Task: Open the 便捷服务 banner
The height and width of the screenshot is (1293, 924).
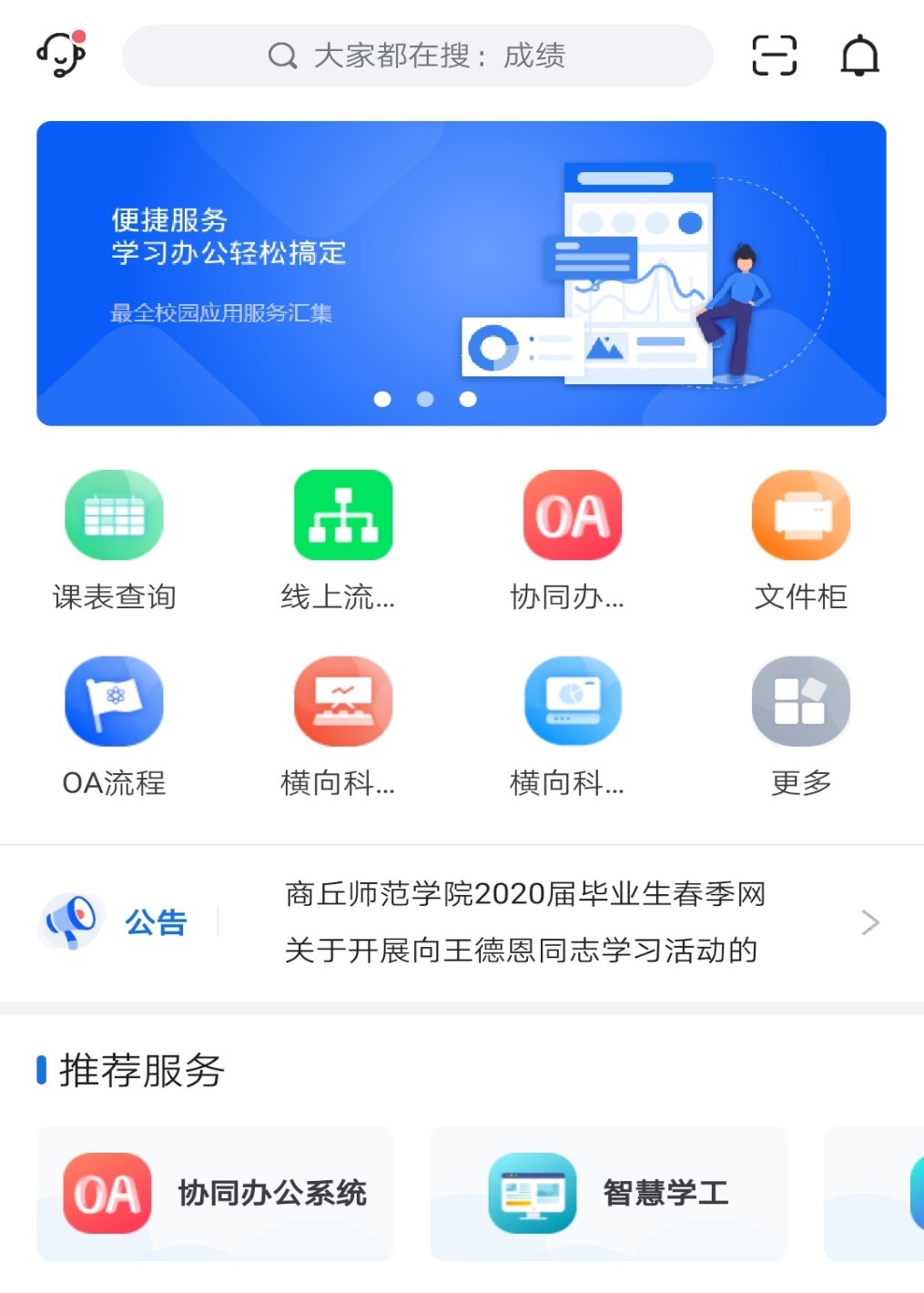Action: click(x=461, y=273)
